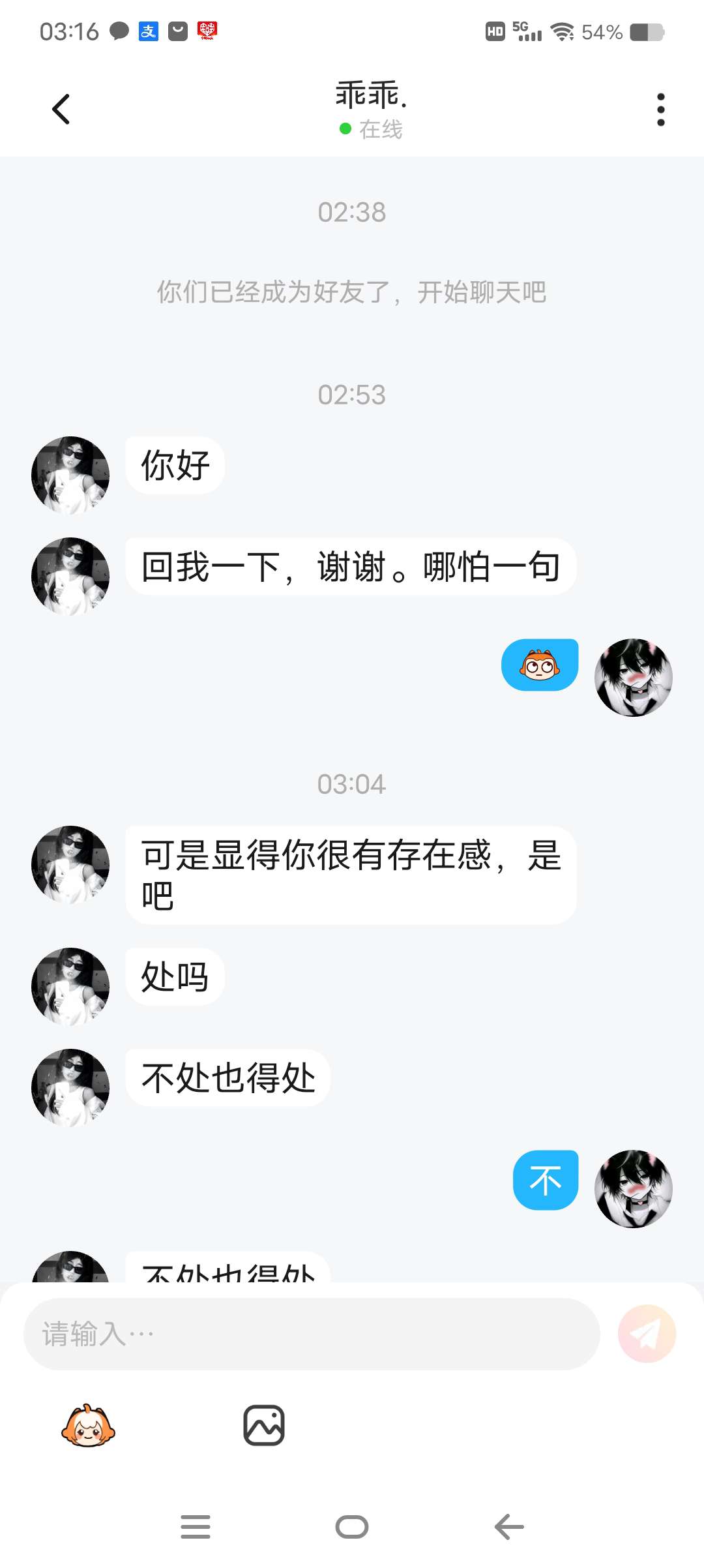Open the emoji sticker panel
This screenshot has height=1568, width=704.
(x=89, y=1426)
